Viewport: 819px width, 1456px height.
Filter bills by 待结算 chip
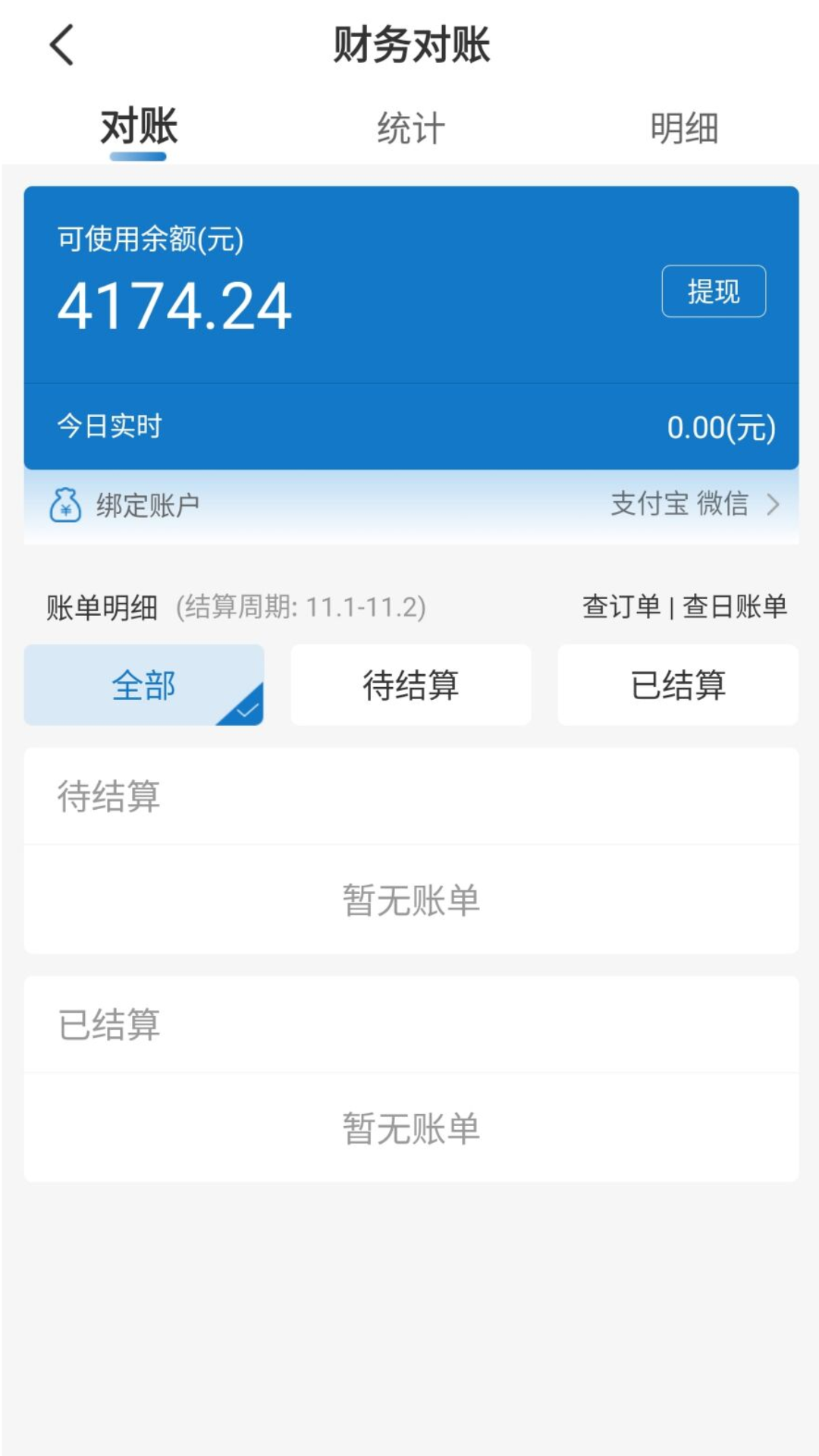pos(411,685)
